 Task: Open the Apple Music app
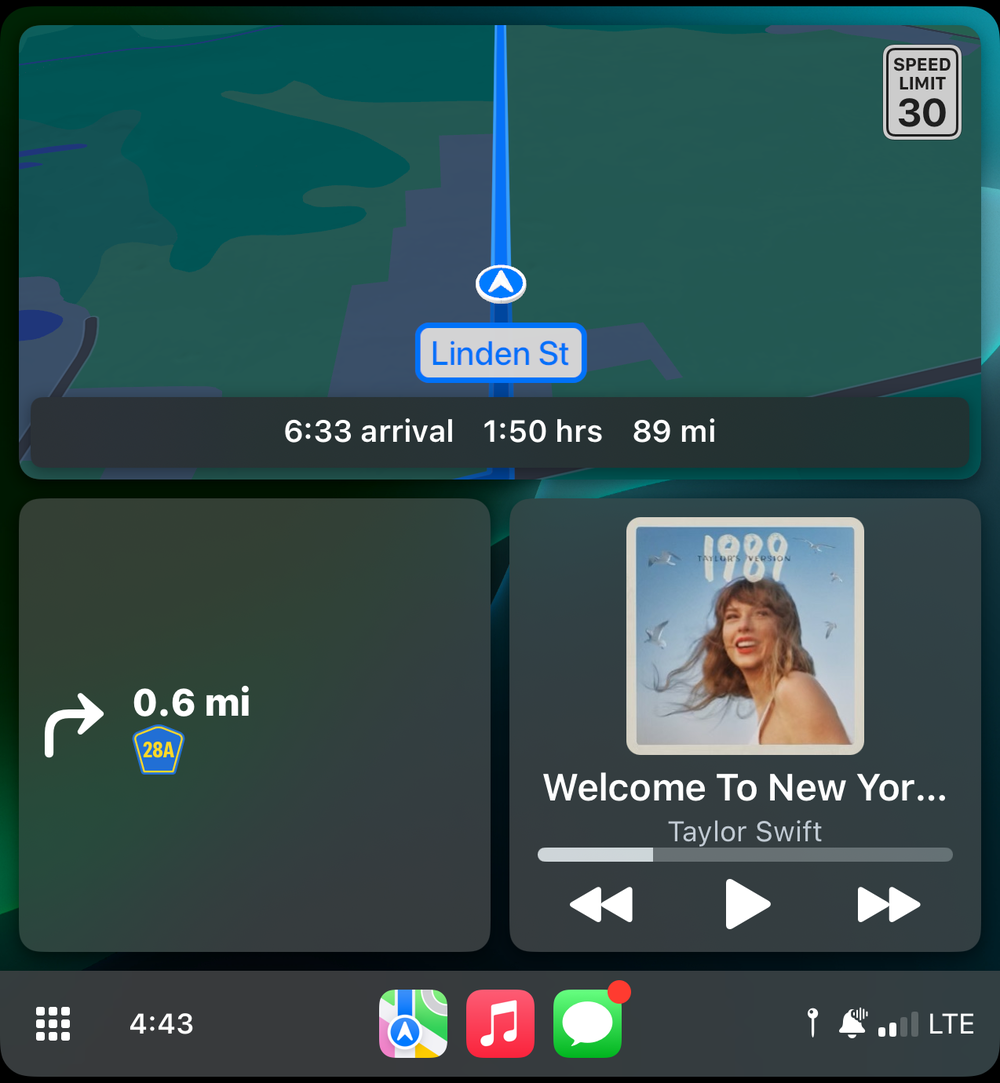click(500, 1023)
